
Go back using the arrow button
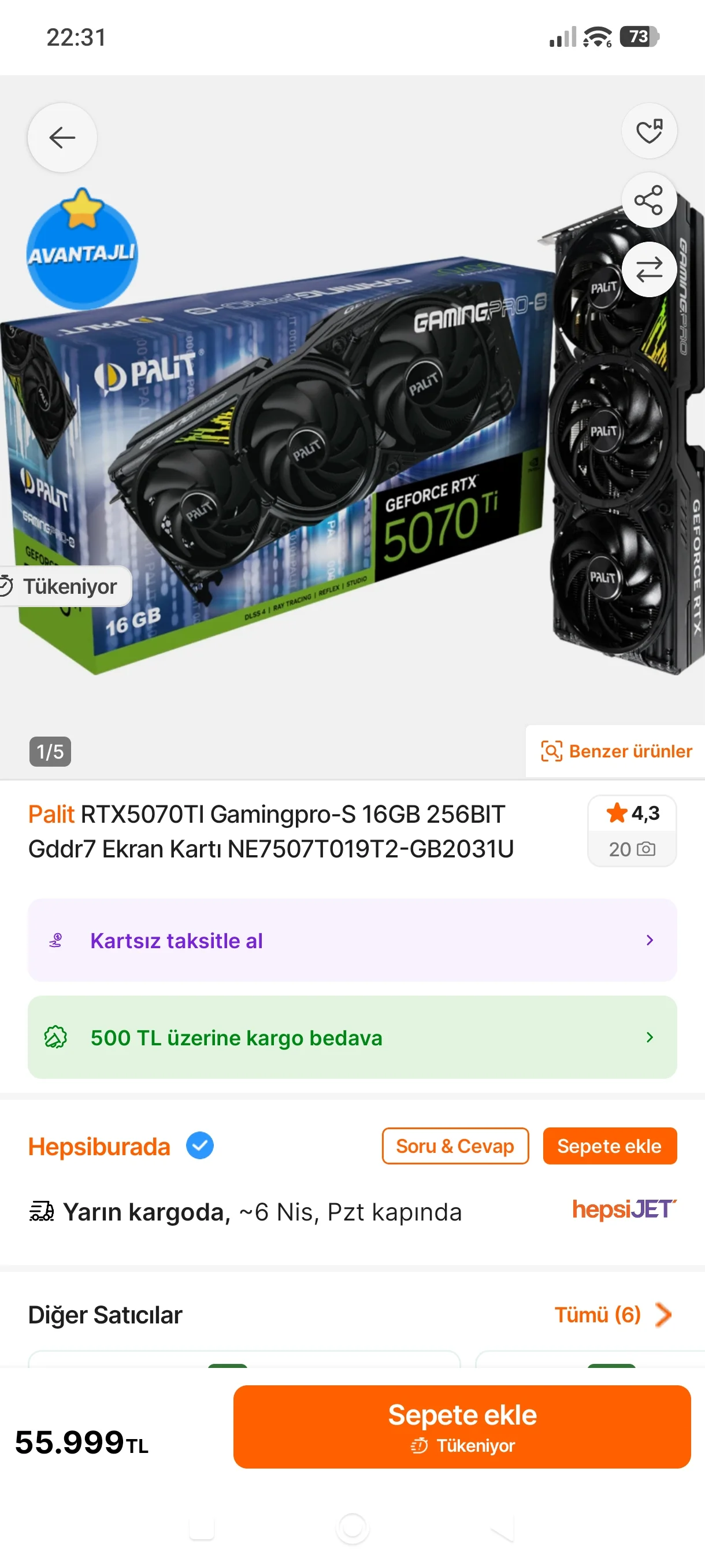click(62, 138)
